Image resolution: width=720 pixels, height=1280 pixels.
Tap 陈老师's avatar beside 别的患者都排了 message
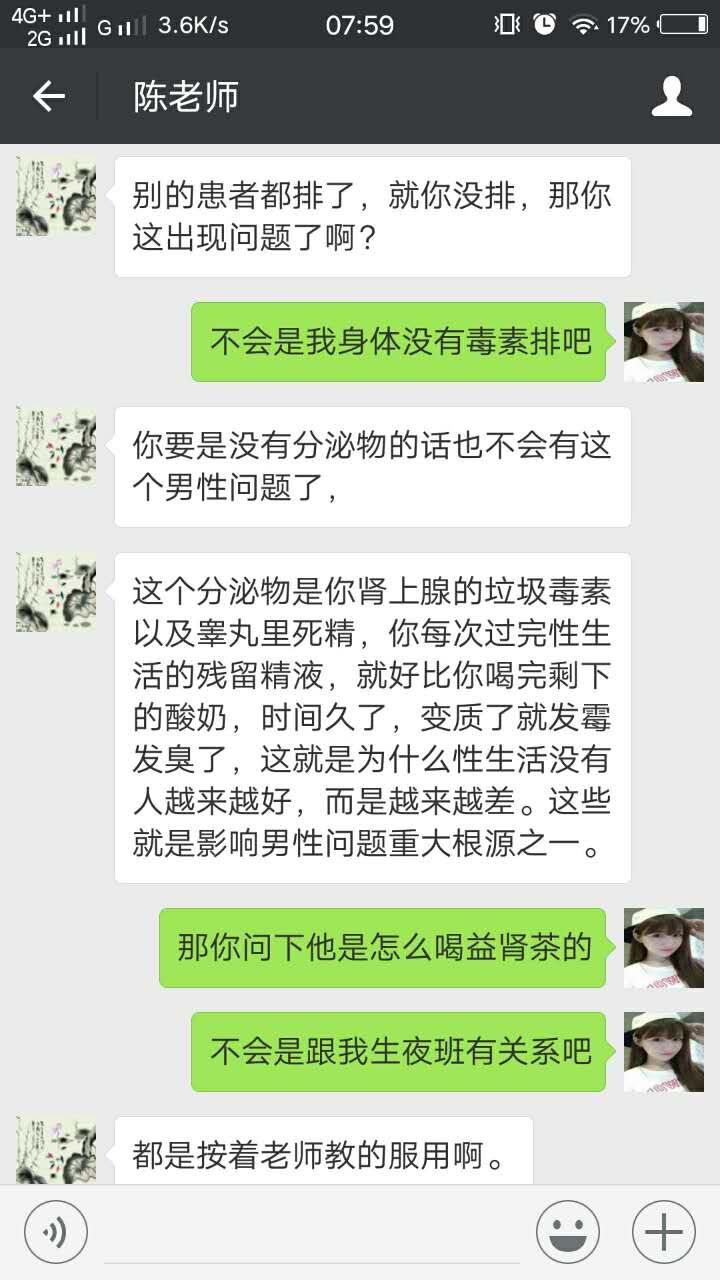point(56,196)
